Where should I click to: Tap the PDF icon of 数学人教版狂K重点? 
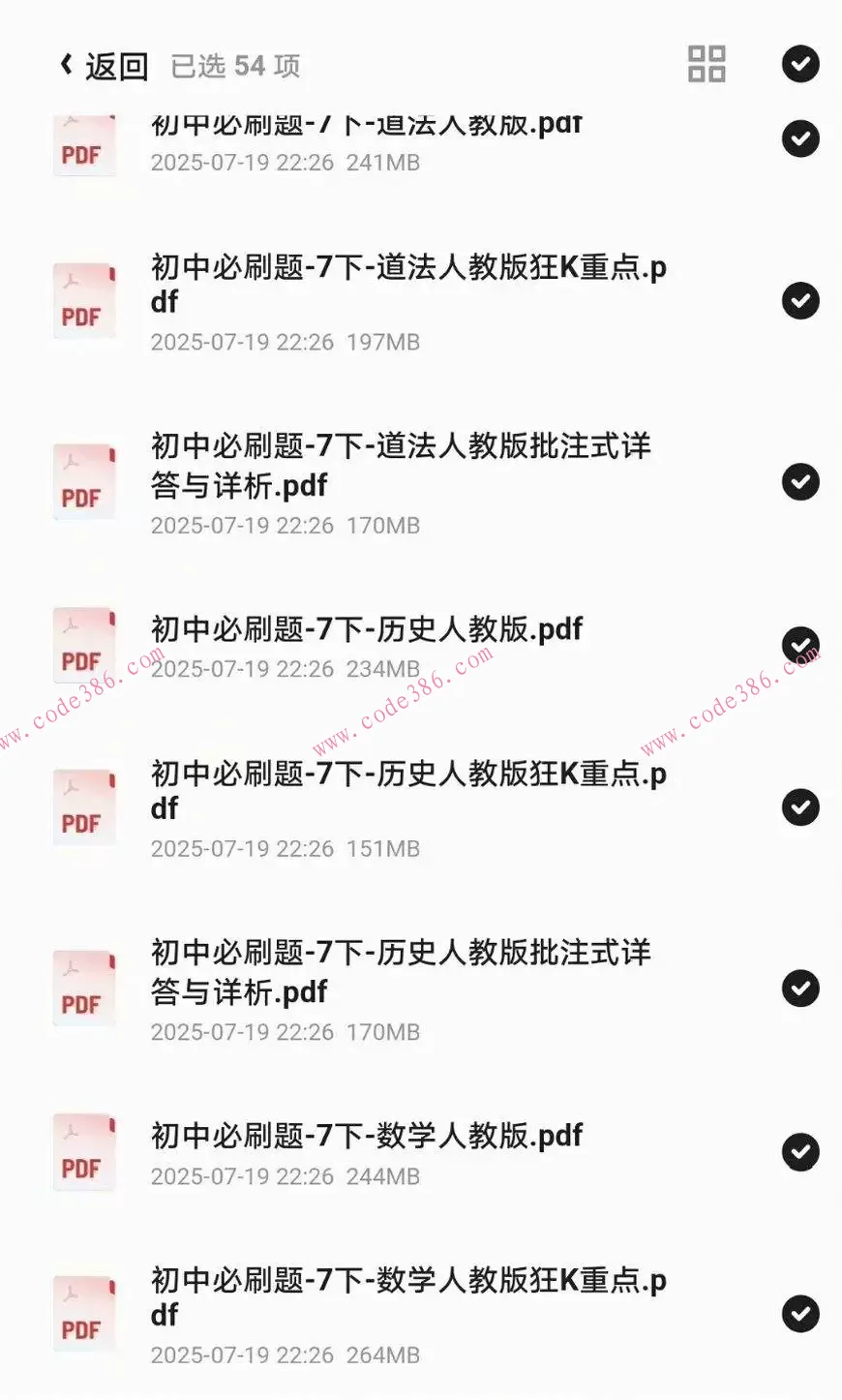pyautogui.click(x=84, y=1314)
